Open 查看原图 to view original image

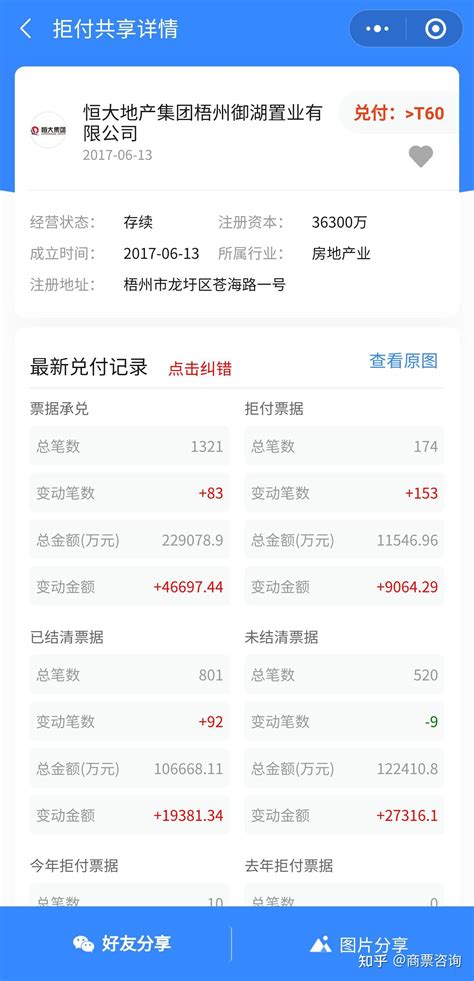tap(403, 361)
